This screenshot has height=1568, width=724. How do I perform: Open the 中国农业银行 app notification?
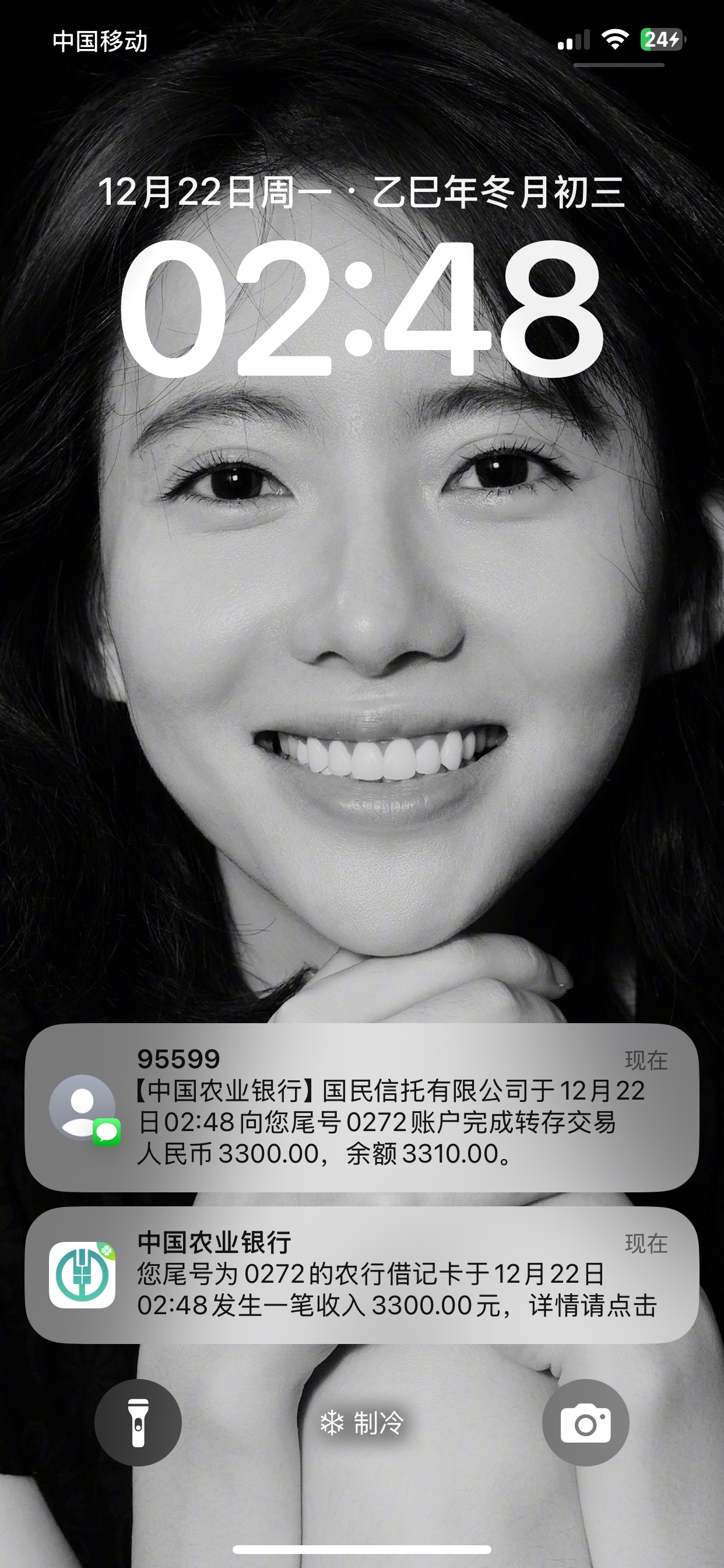[x=361, y=1275]
